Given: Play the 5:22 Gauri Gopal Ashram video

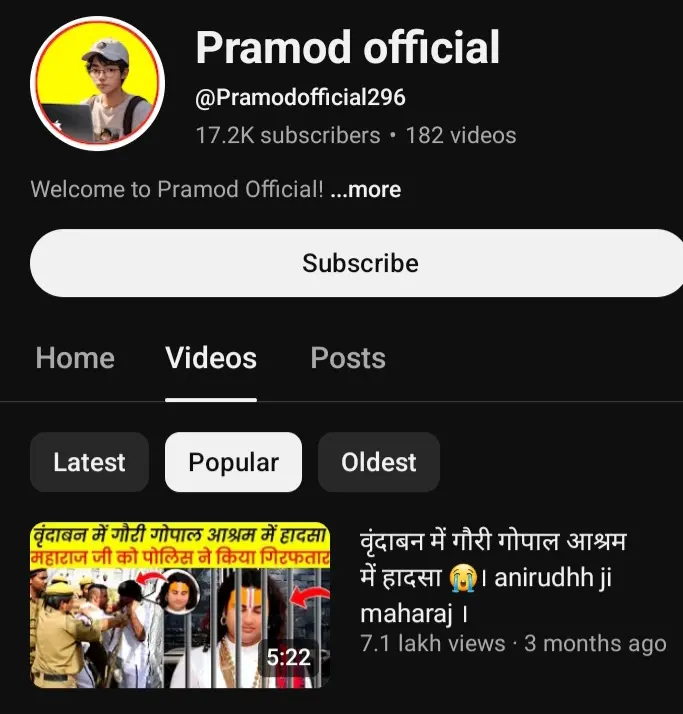Looking at the screenshot, I should click(x=180, y=604).
